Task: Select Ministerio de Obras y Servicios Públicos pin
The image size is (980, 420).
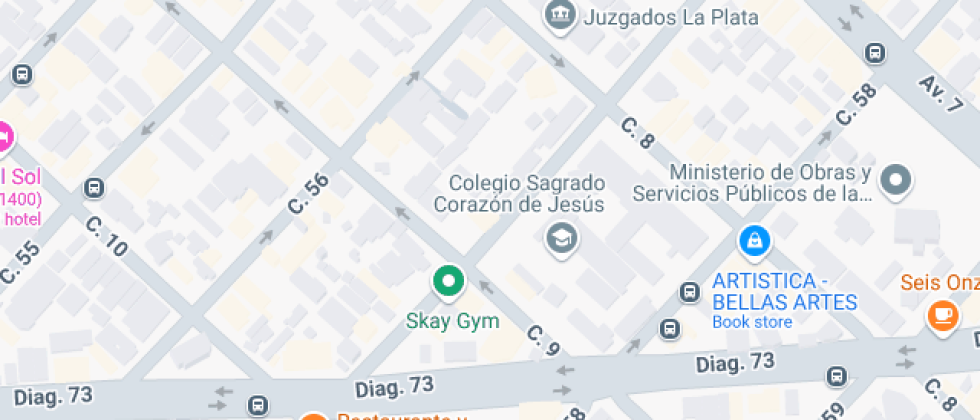Action: tap(897, 181)
